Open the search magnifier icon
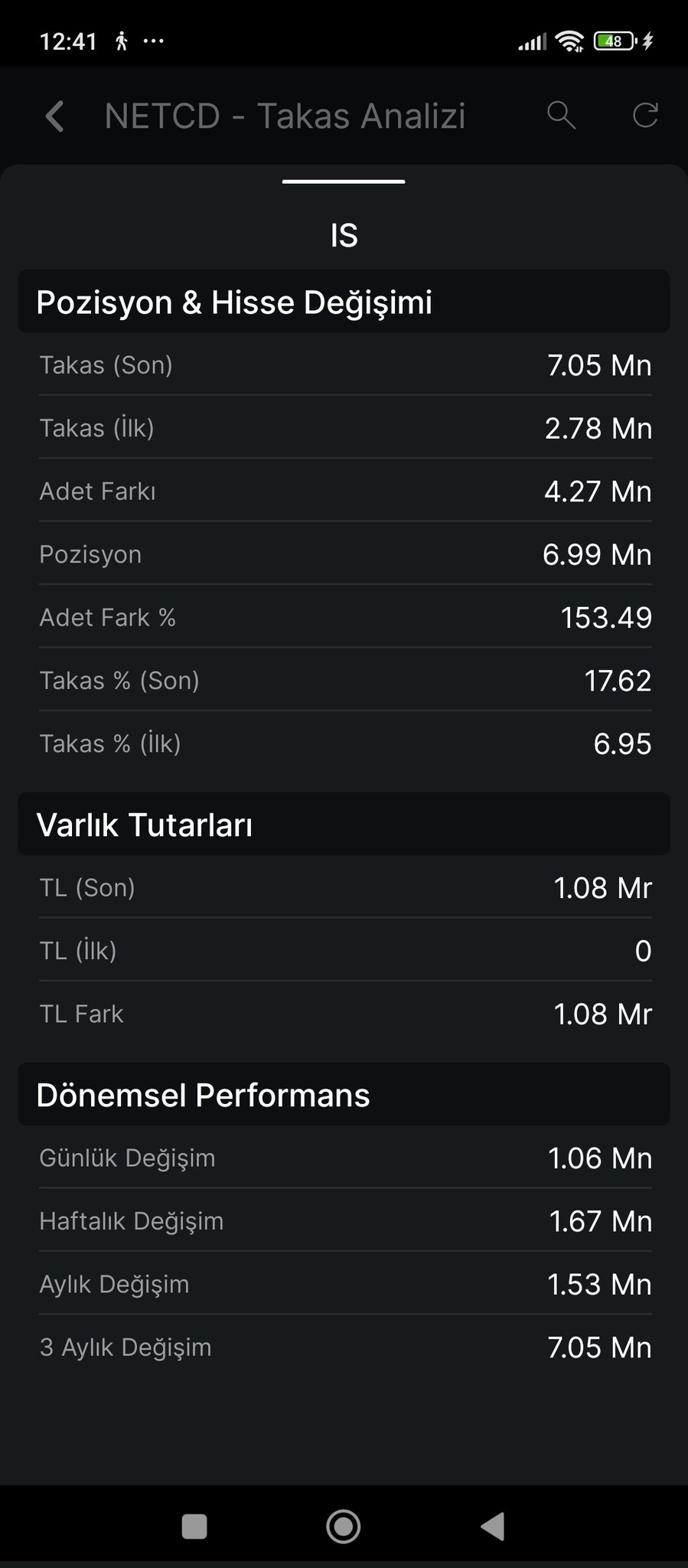 pos(561,116)
